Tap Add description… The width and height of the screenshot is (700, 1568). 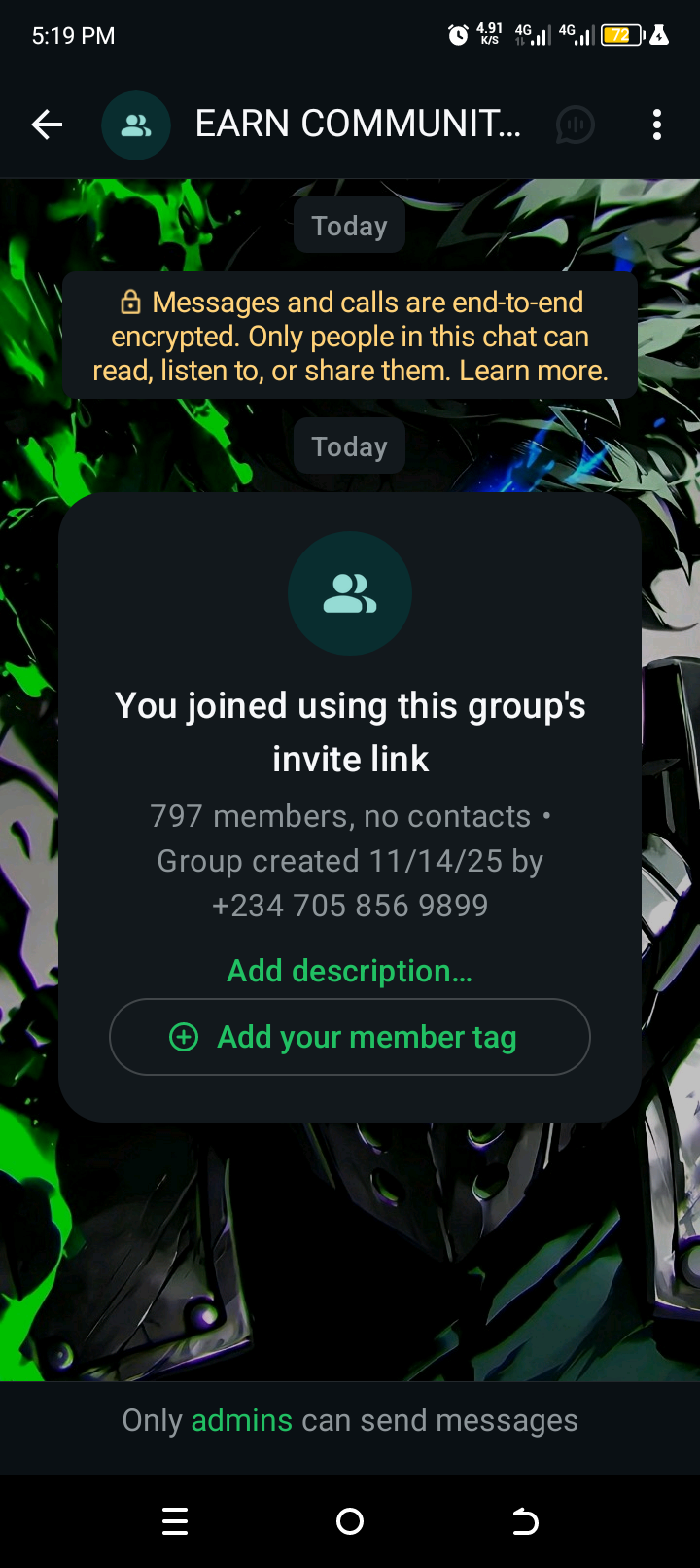[x=349, y=971]
